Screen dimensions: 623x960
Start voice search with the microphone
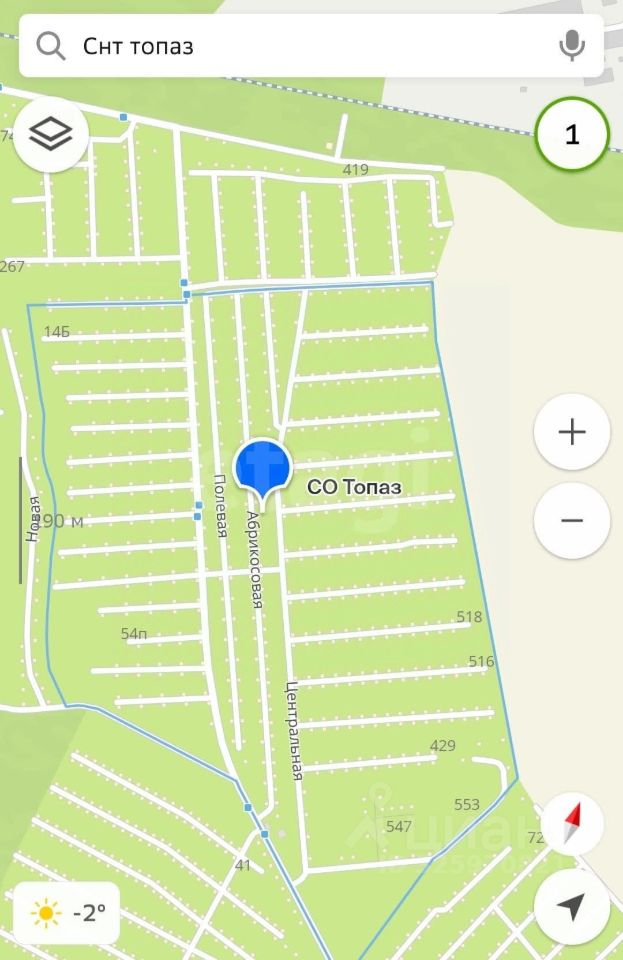tap(572, 46)
